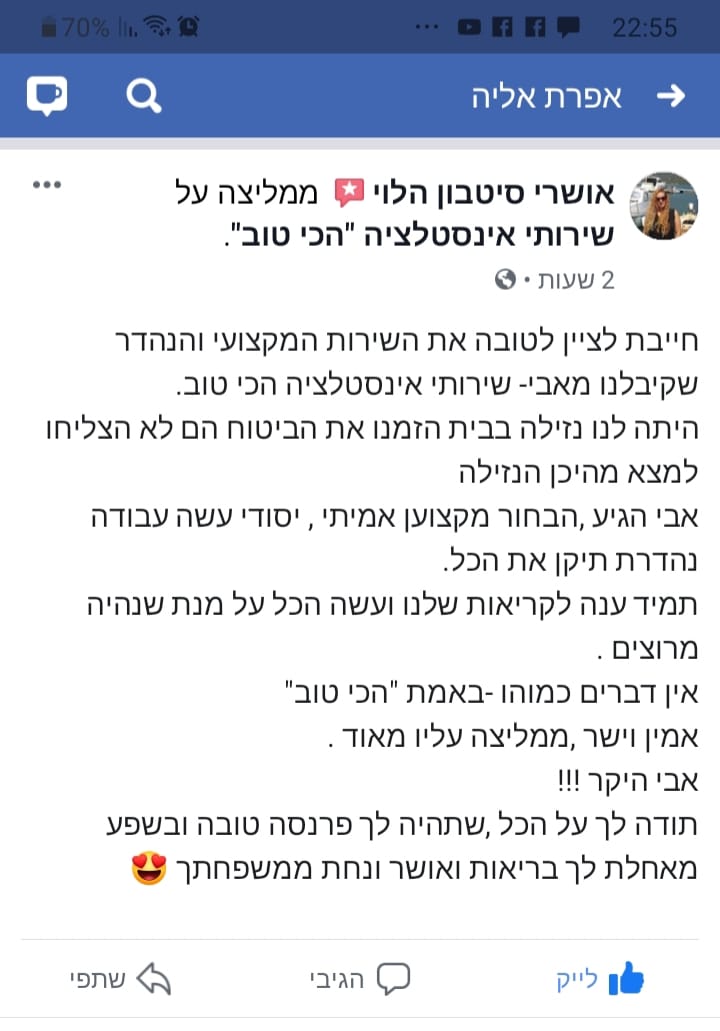View אושרי סיטבון הלוי's profile picture
This screenshot has width=720, height=1031.
coord(663,206)
